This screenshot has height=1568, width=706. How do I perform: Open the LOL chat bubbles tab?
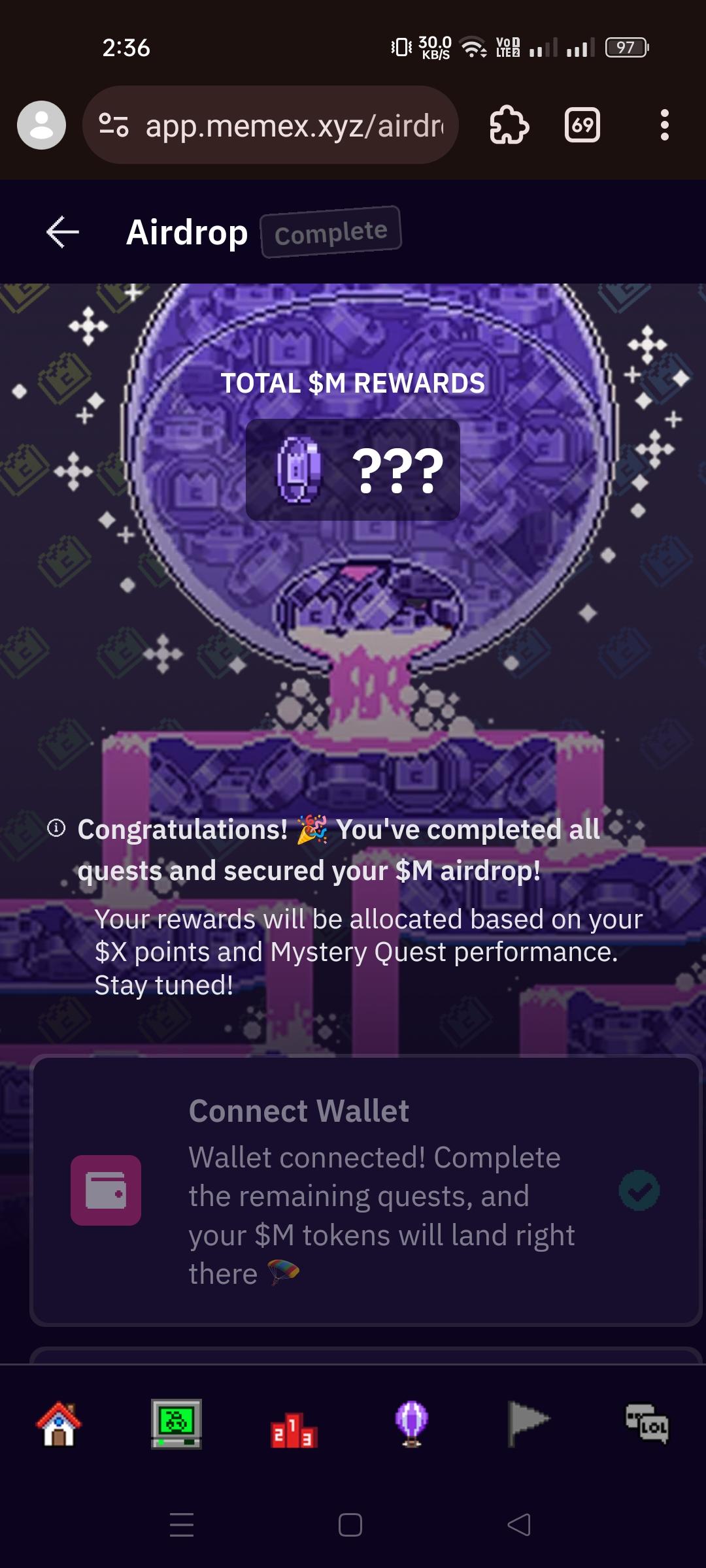[x=647, y=1424]
